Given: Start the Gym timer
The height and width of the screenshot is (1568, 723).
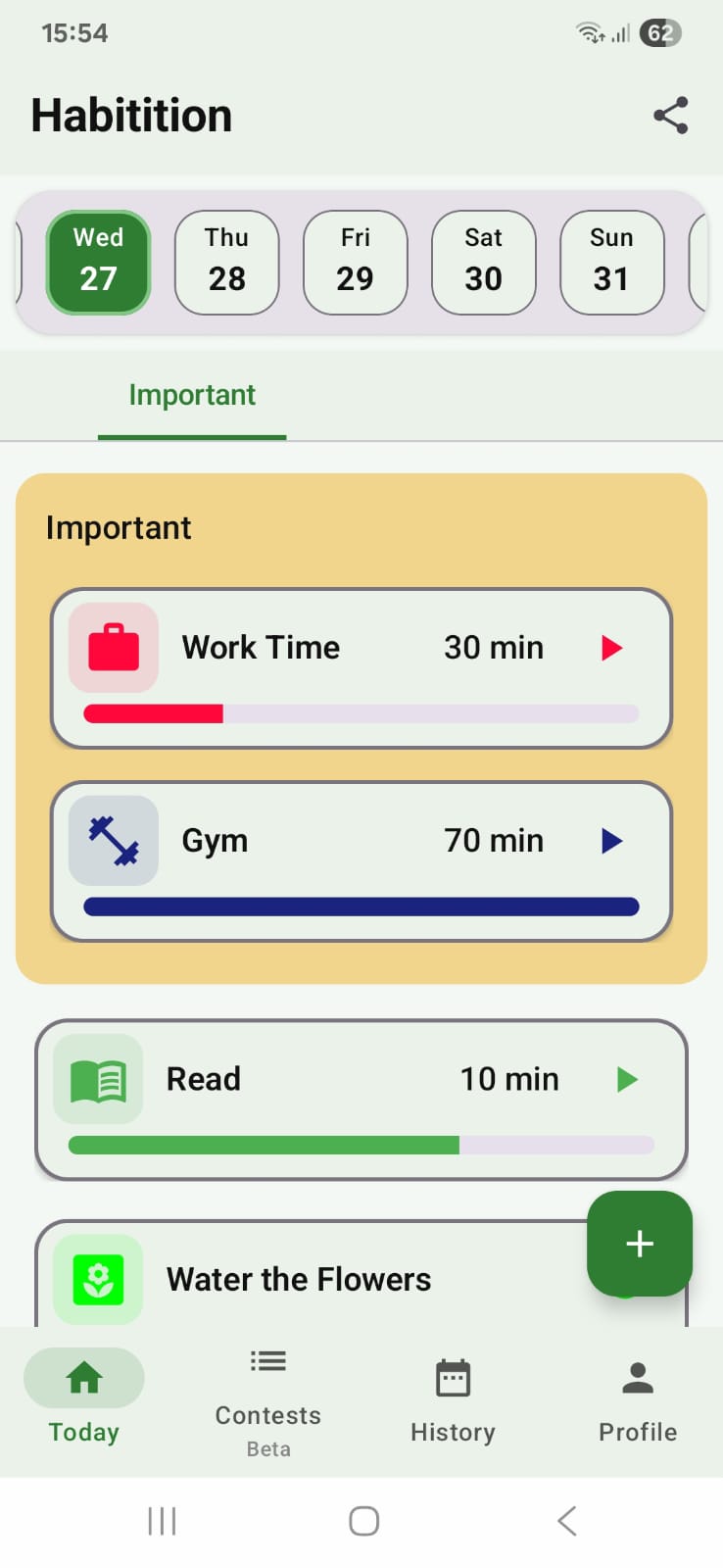Looking at the screenshot, I should pos(610,840).
